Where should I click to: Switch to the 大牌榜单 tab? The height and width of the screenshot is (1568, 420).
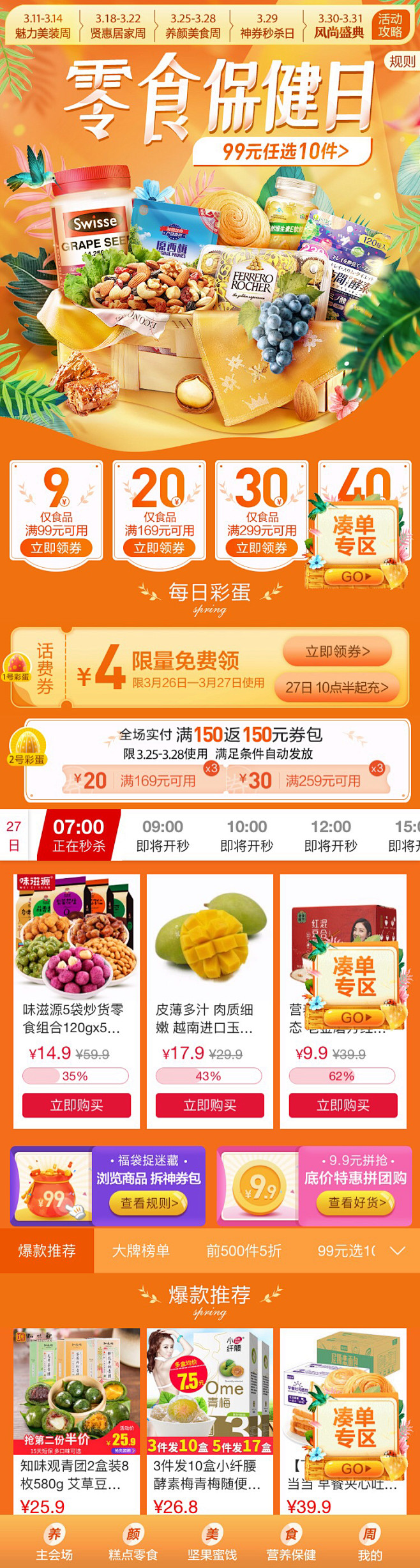click(141, 1251)
